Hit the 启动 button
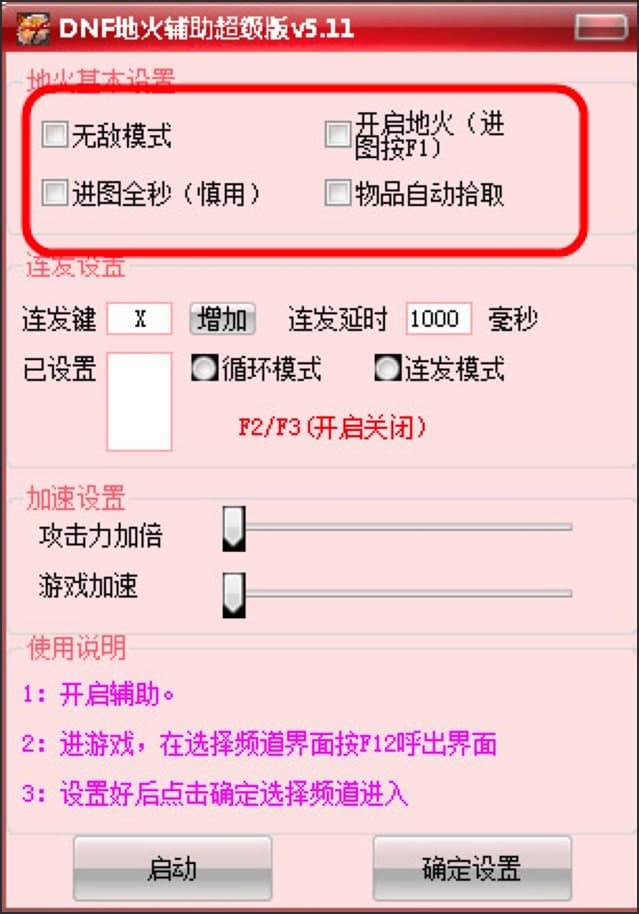This screenshot has height=914, width=639. click(x=172, y=868)
